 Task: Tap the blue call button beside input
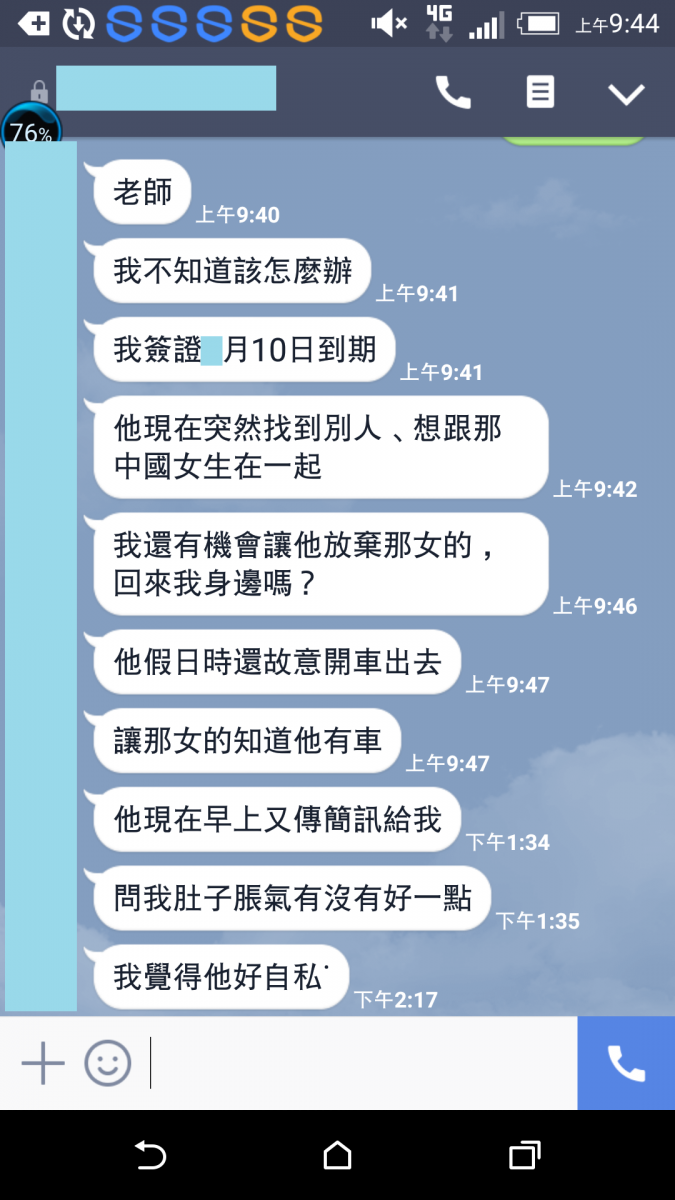(626, 1063)
